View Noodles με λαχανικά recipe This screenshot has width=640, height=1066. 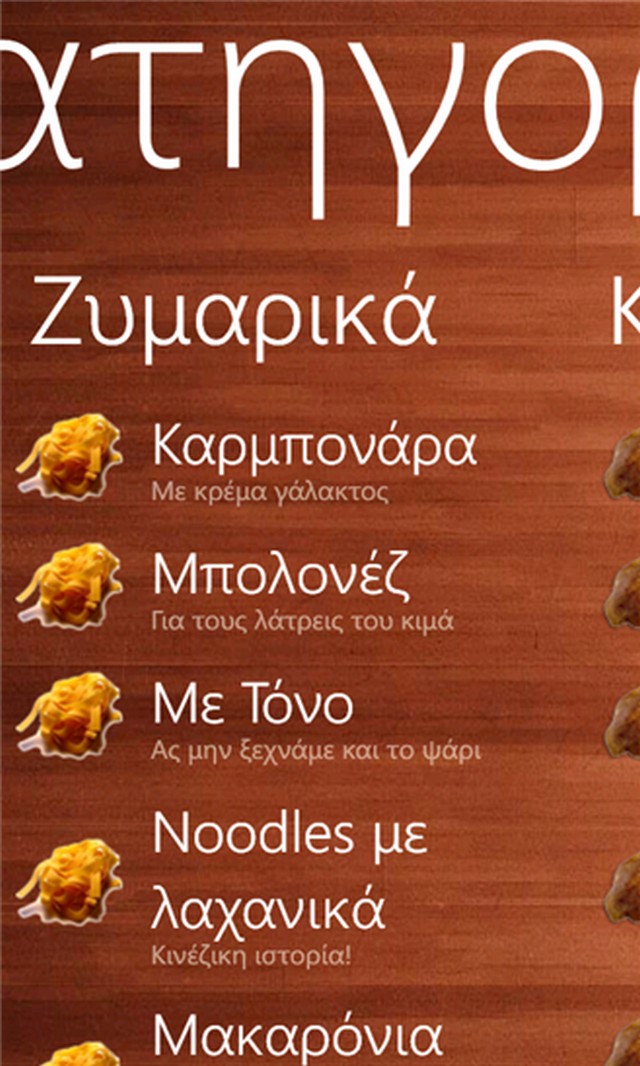[x=290, y=870]
